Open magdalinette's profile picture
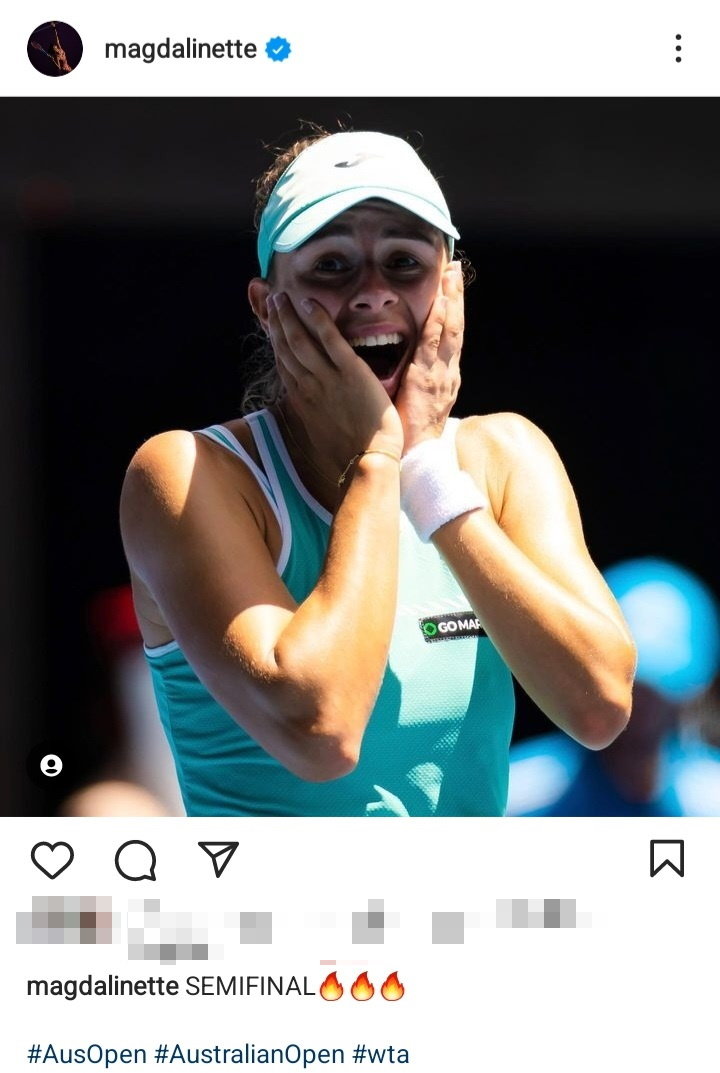The image size is (720, 1073). [x=55, y=49]
